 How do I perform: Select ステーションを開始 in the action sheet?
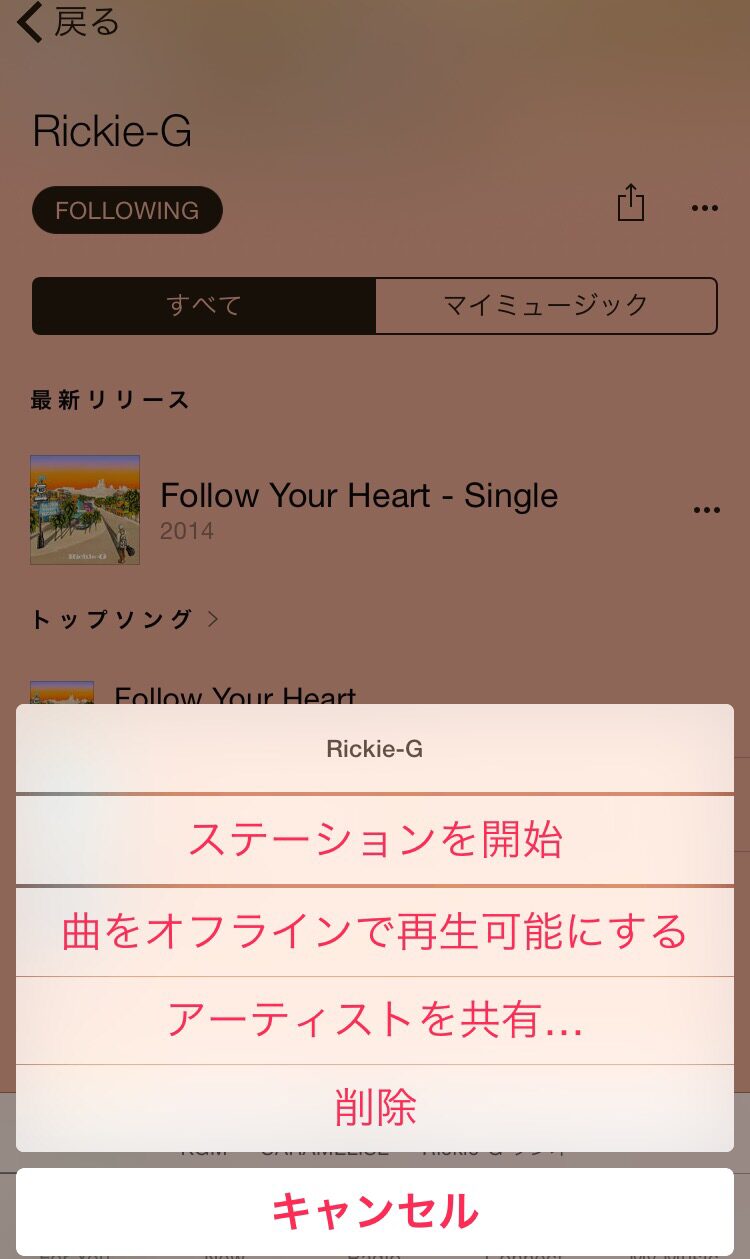(375, 840)
